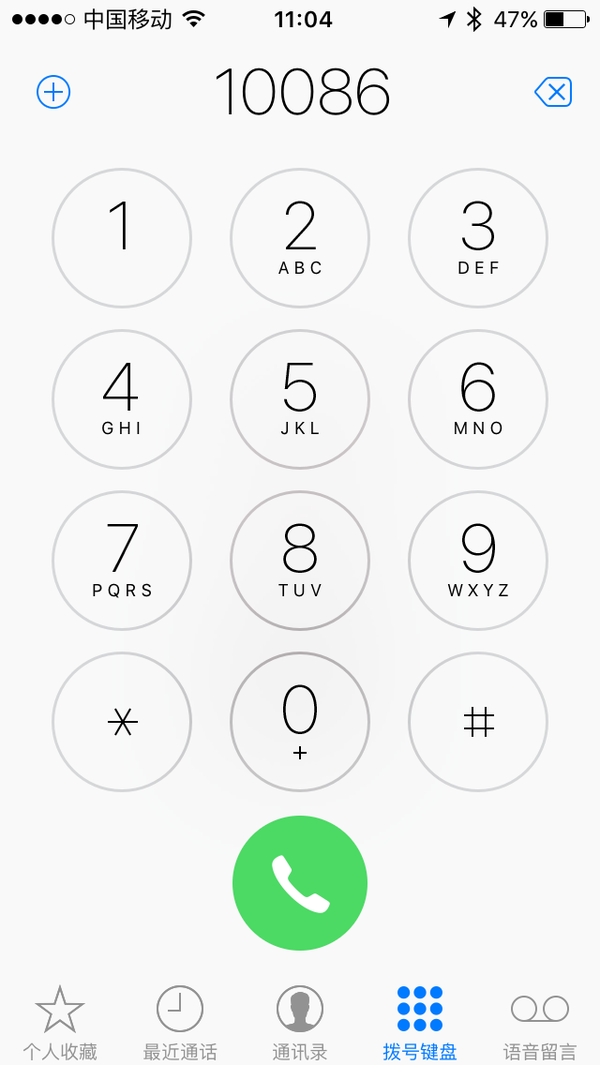Tap the 6 MNO key
Screen dimensions: 600x1065
(478, 399)
